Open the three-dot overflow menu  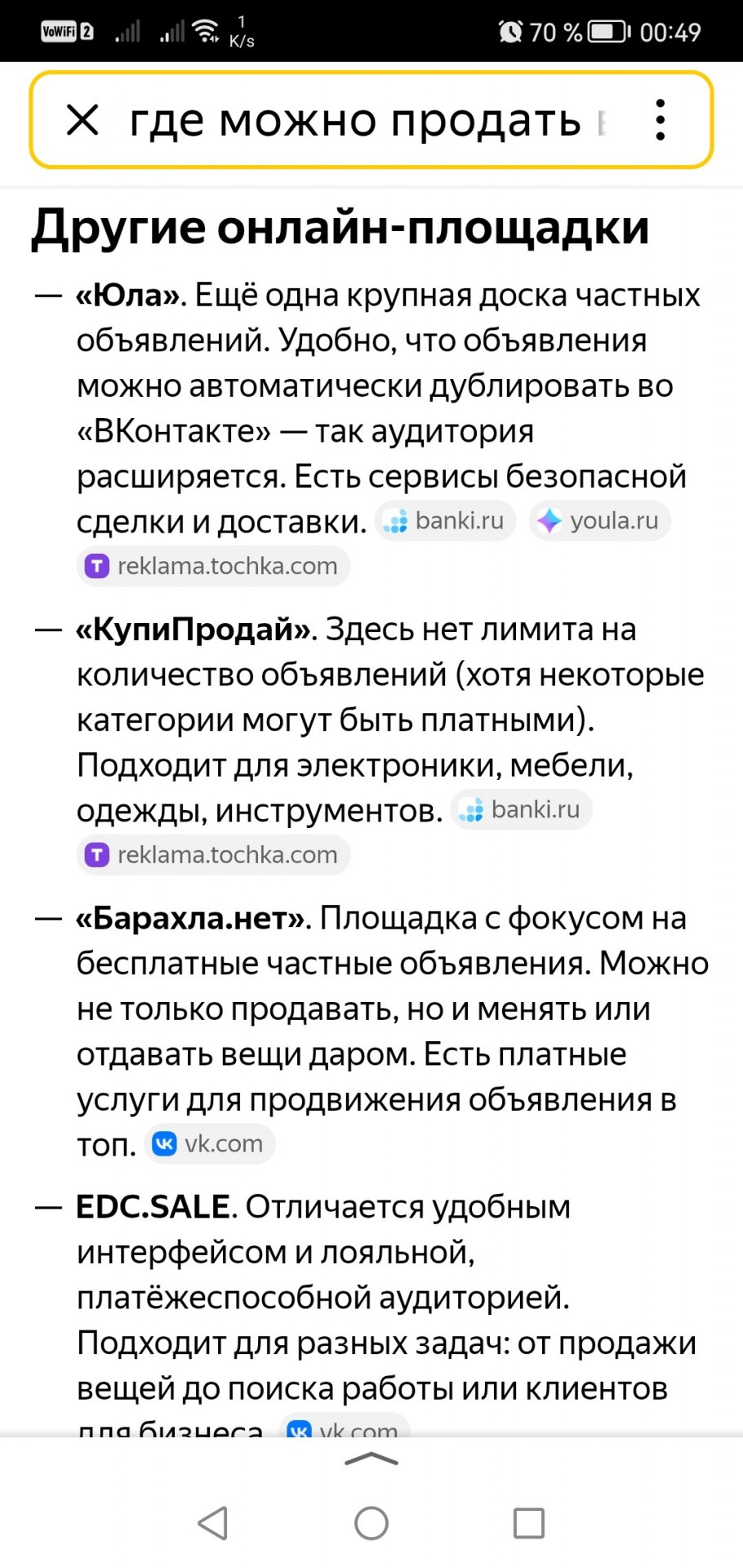[661, 120]
